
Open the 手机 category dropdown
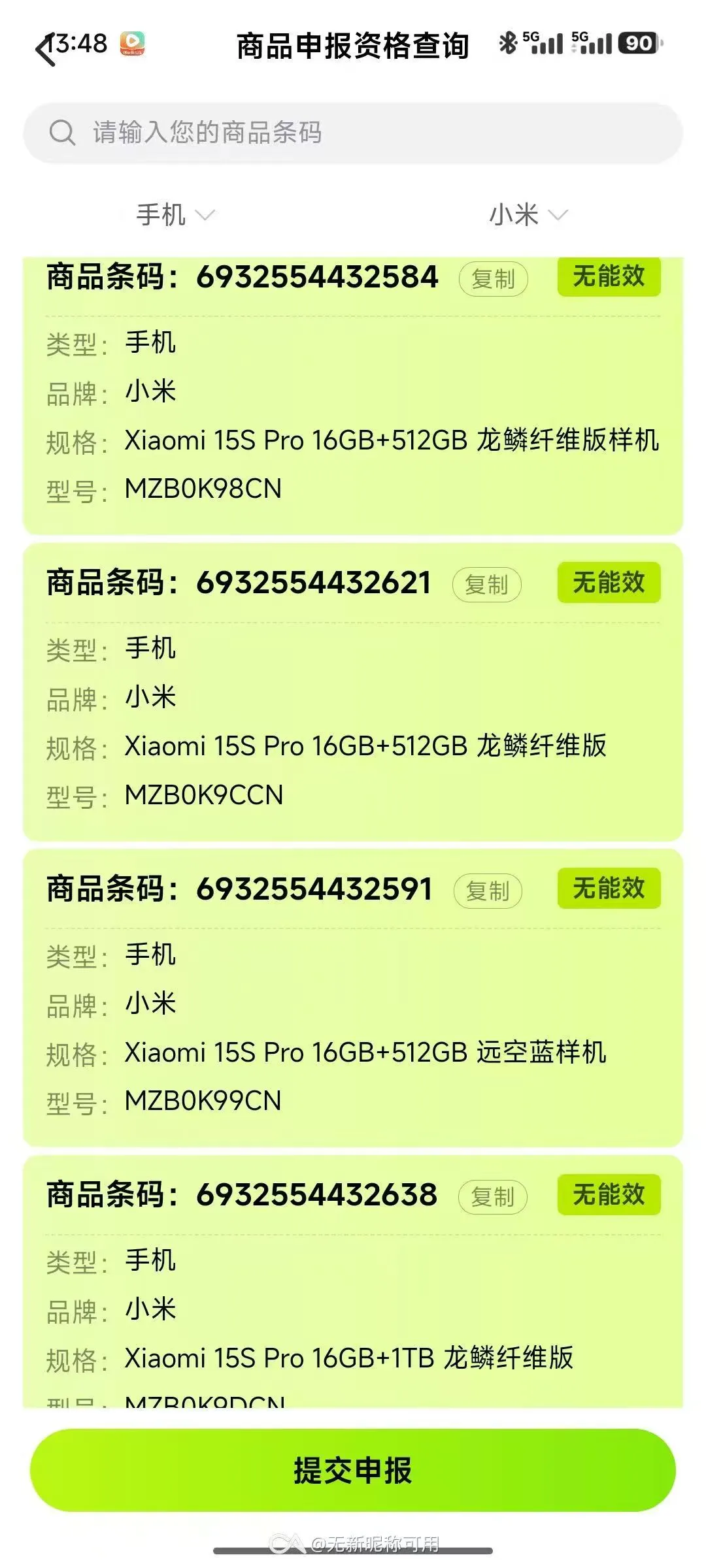[175, 214]
